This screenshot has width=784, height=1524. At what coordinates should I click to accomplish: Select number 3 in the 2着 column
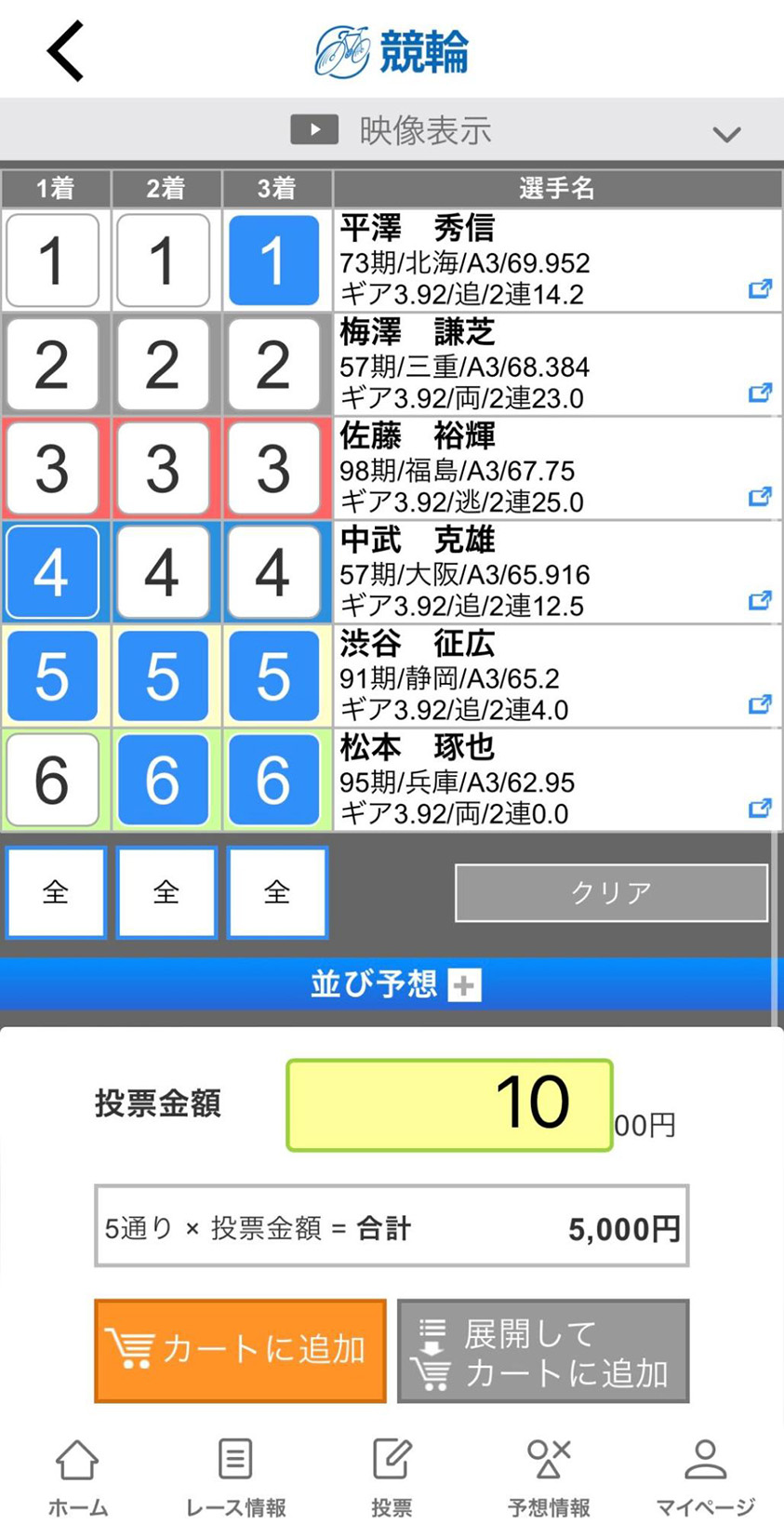163,468
